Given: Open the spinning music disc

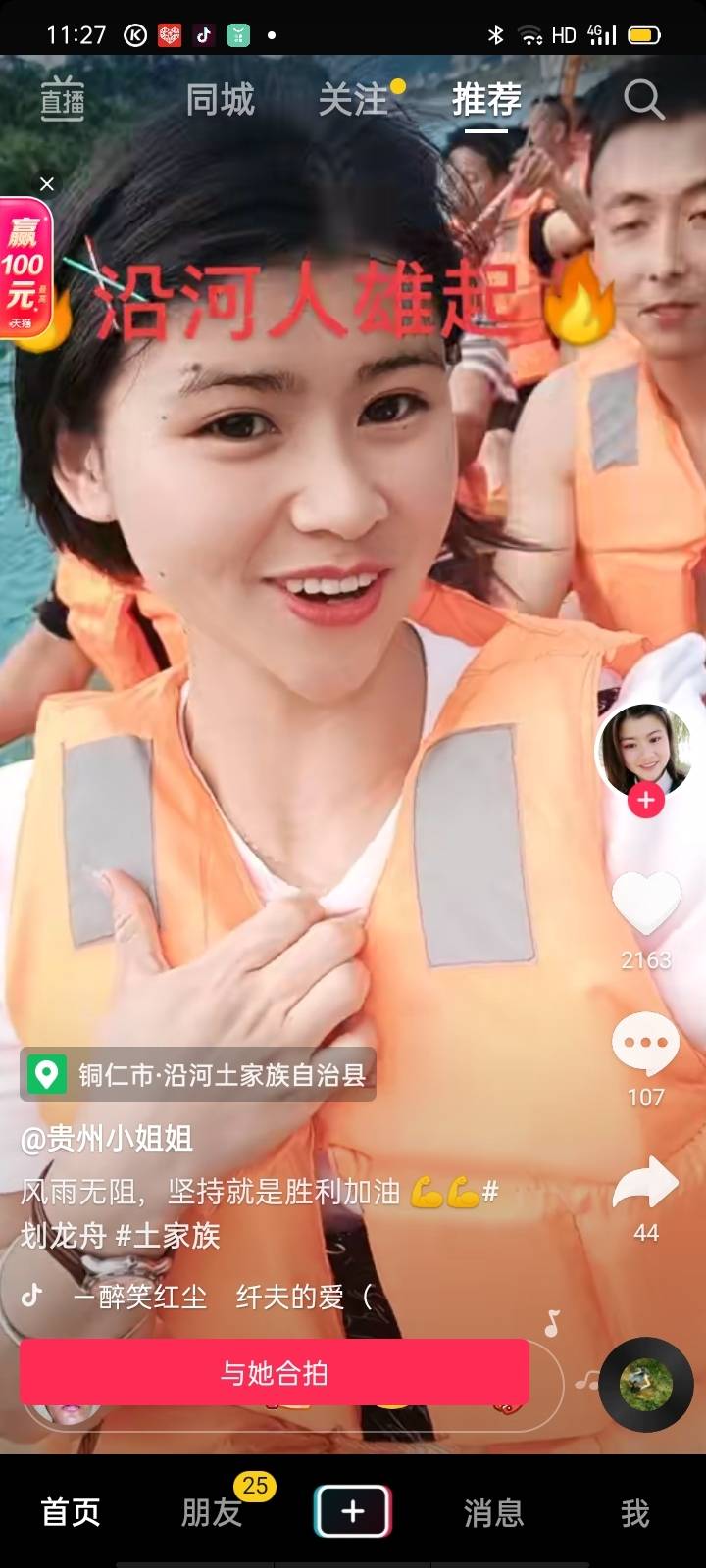Looking at the screenshot, I should [645, 1386].
